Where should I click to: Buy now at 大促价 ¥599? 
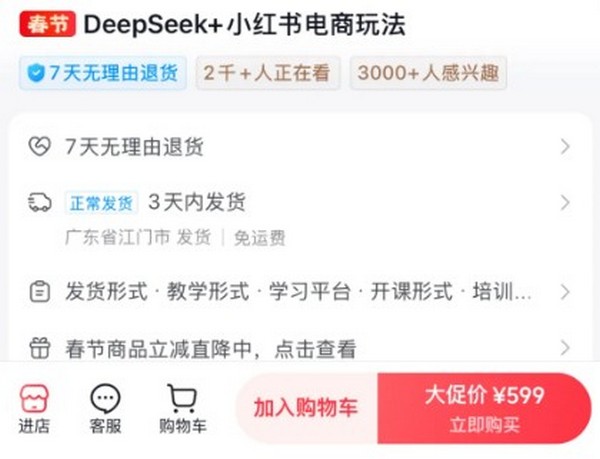coord(485,408)
